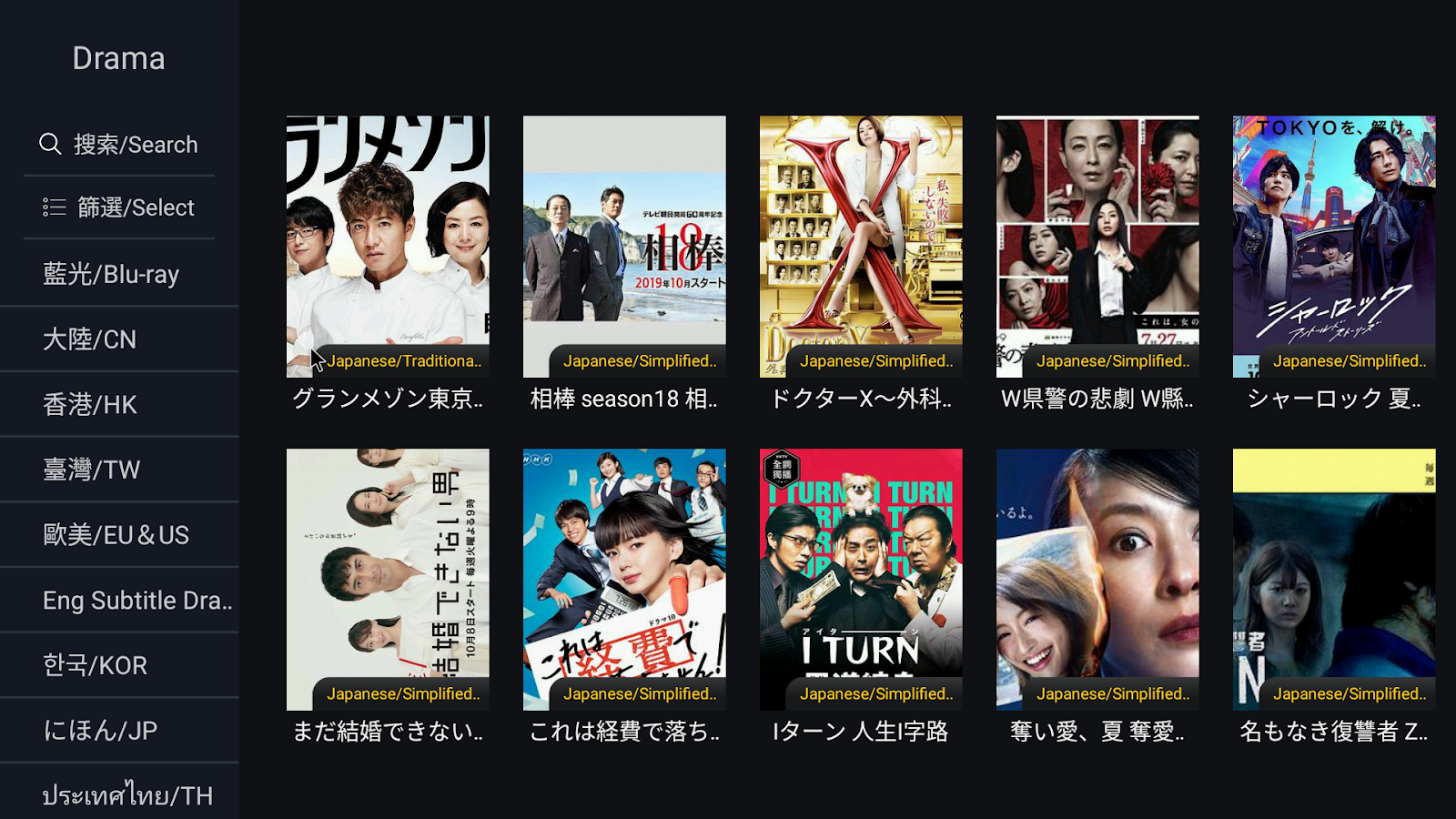Open the まだ結婚できない drama tile
1456x819 pixels.
388,579
